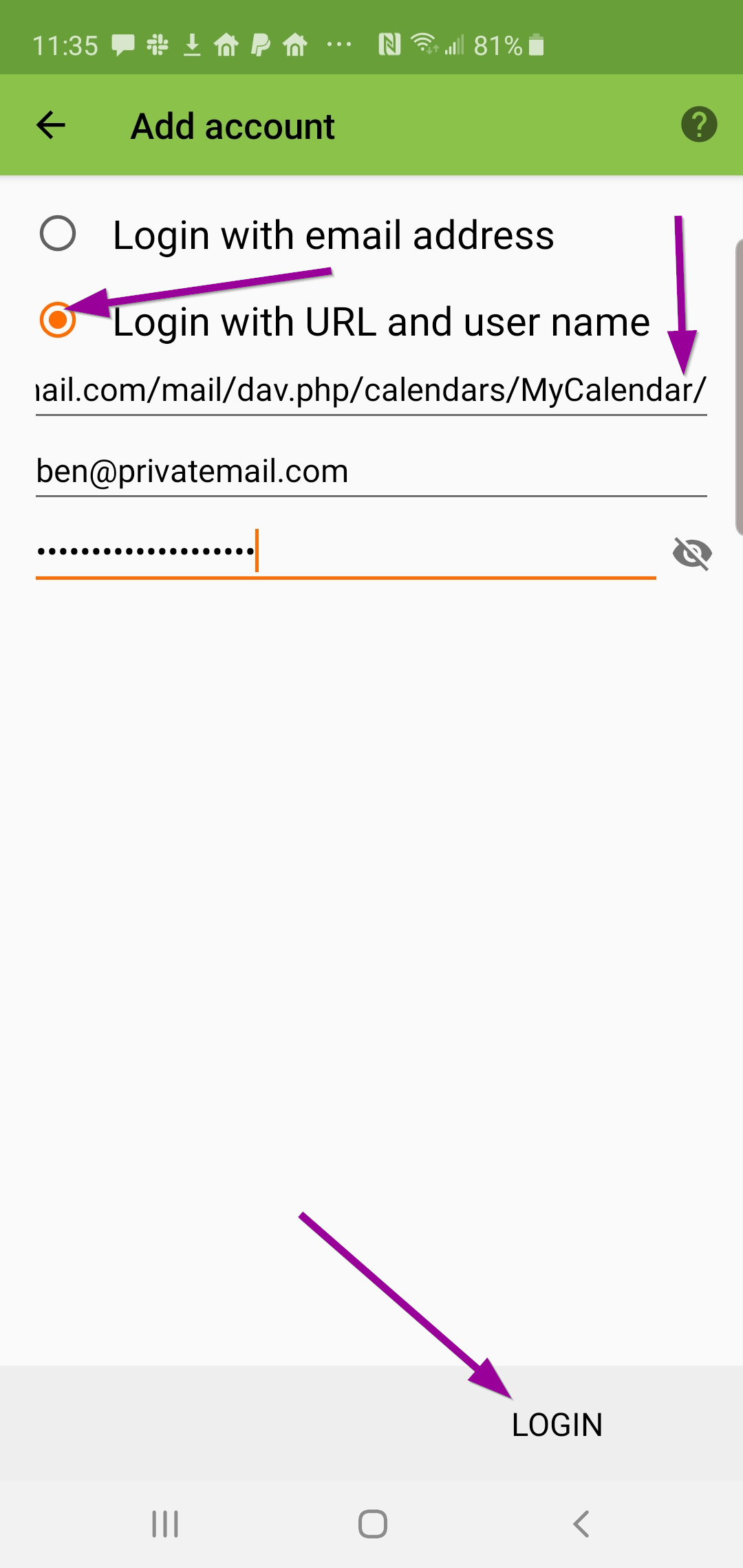
Task: Open recent apps from navigation bar
Action: click(x=165, y=1524)
